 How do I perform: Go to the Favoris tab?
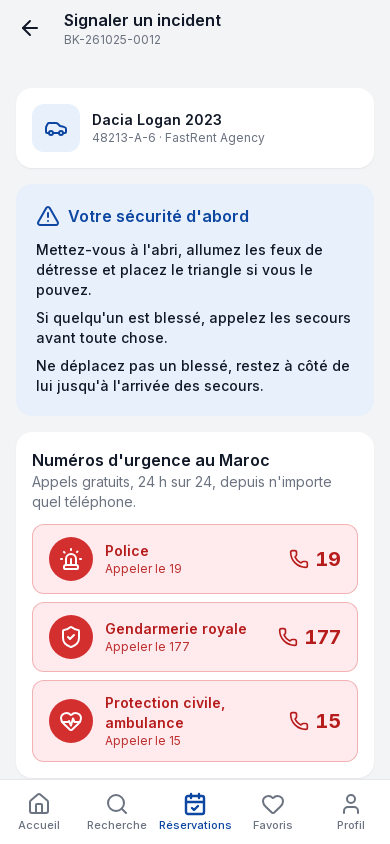(273, 812)
